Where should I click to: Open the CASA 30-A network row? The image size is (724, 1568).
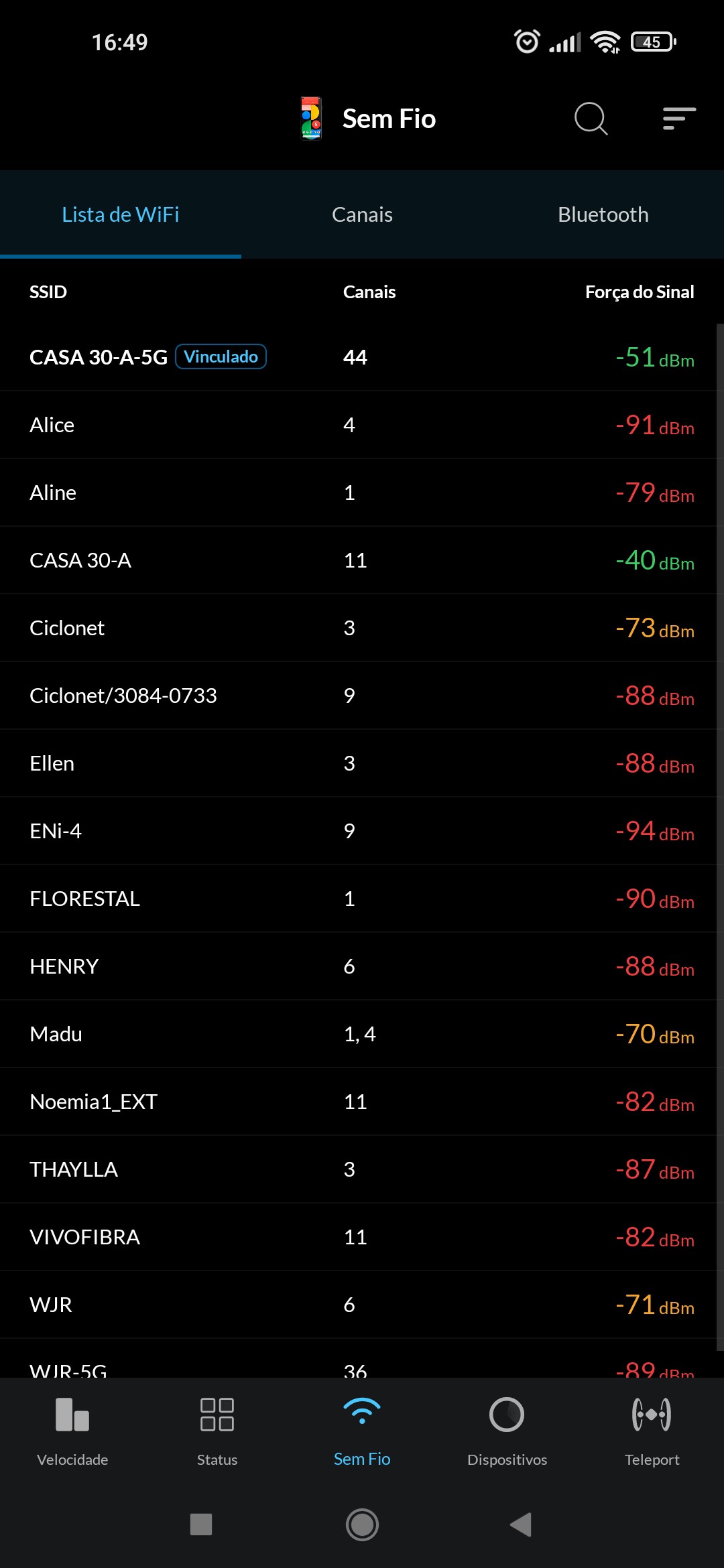[362, 560]
